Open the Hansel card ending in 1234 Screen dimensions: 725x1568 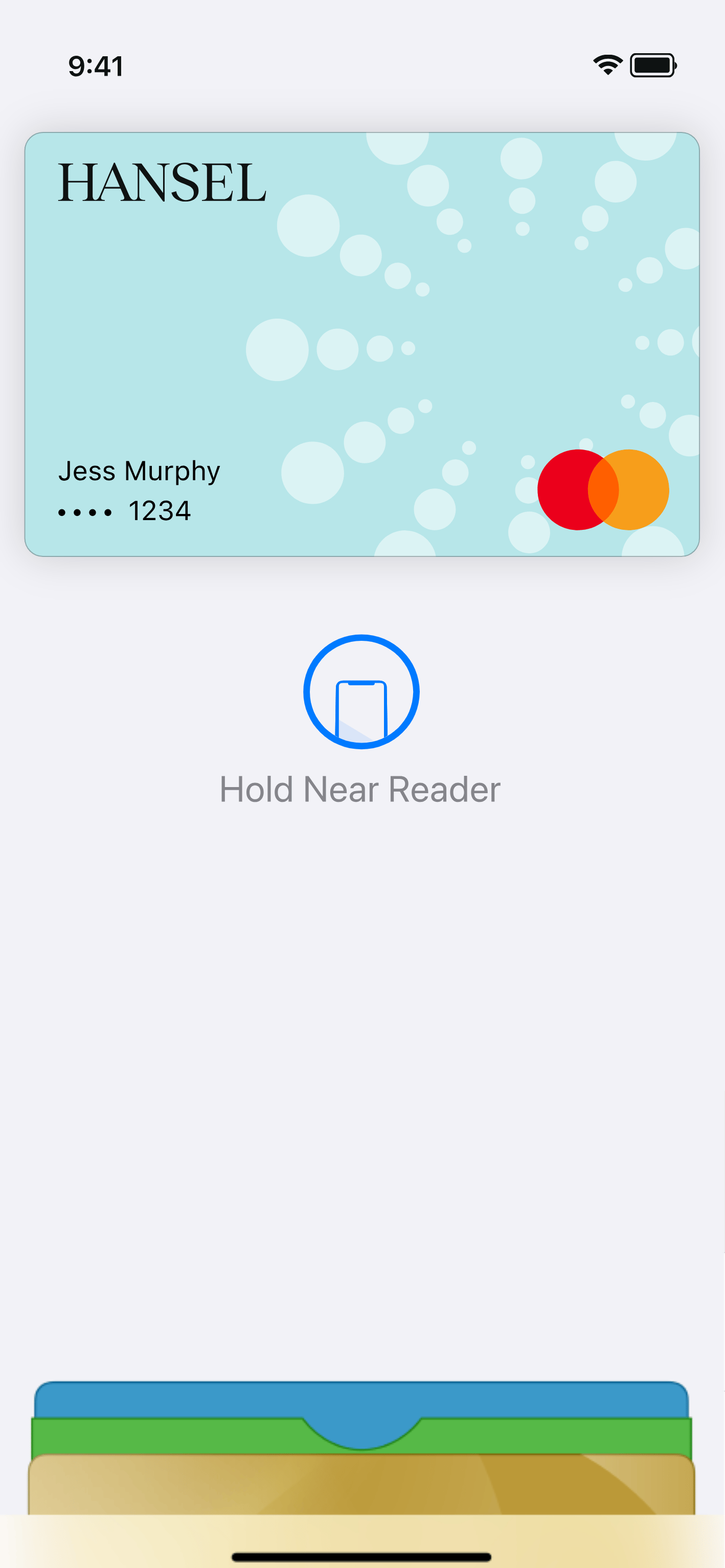point(361,344)
